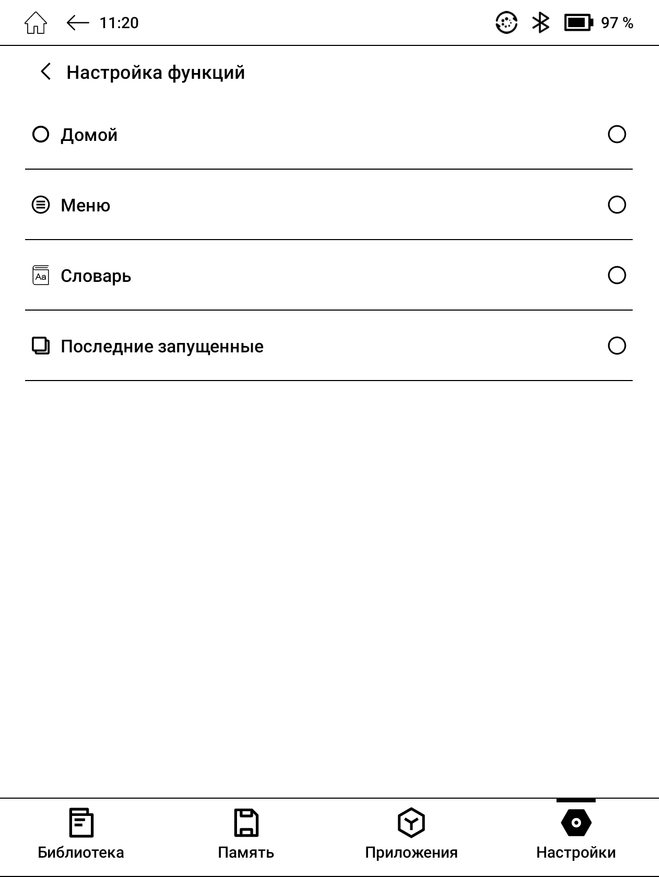The height and width of the screenshot is (877, 659).
Task: Select the Домой radio button
Action: tap(617, 134)
